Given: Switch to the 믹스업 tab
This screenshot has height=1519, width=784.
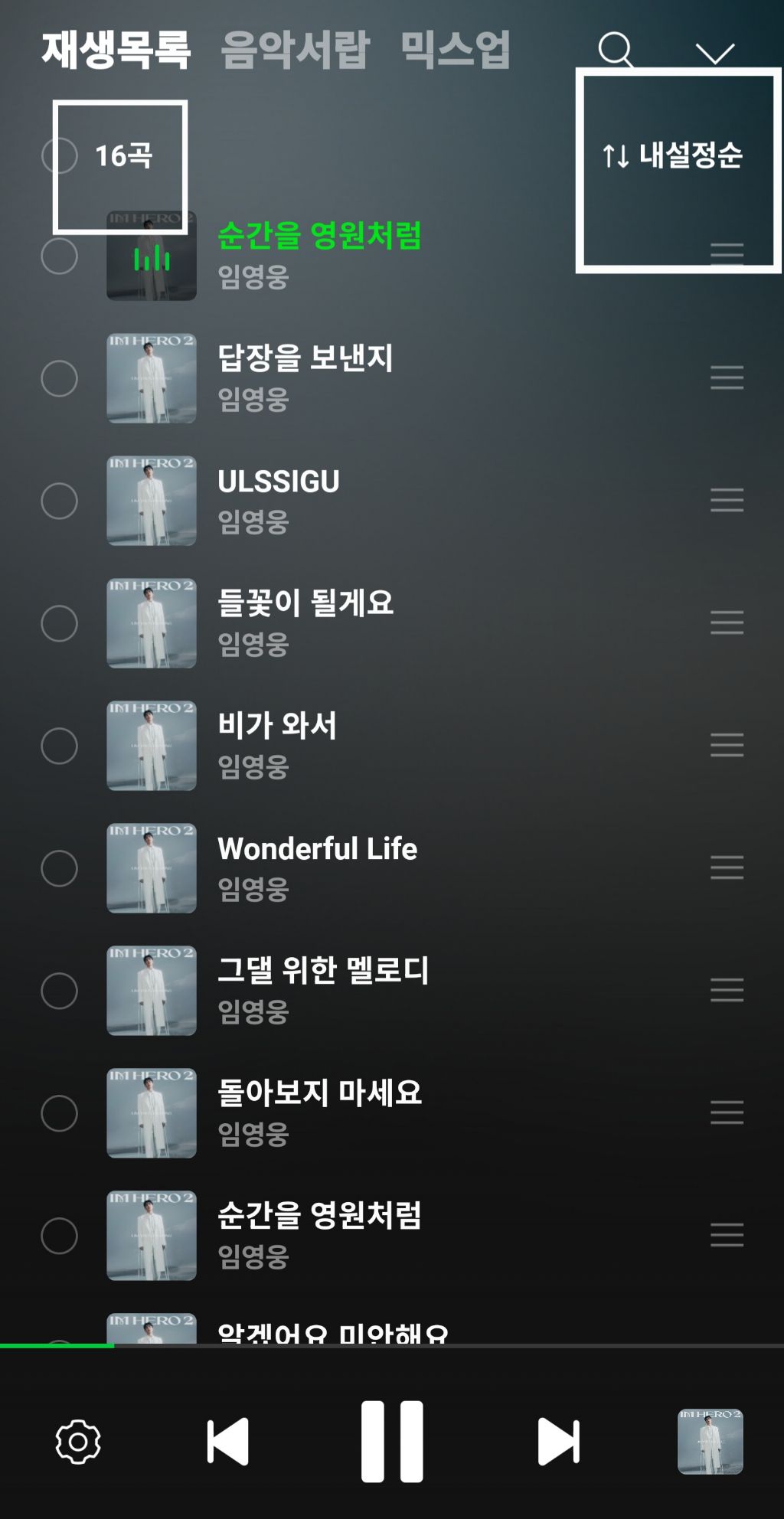Looking at the screenshot, I should [x=456, y=51].
